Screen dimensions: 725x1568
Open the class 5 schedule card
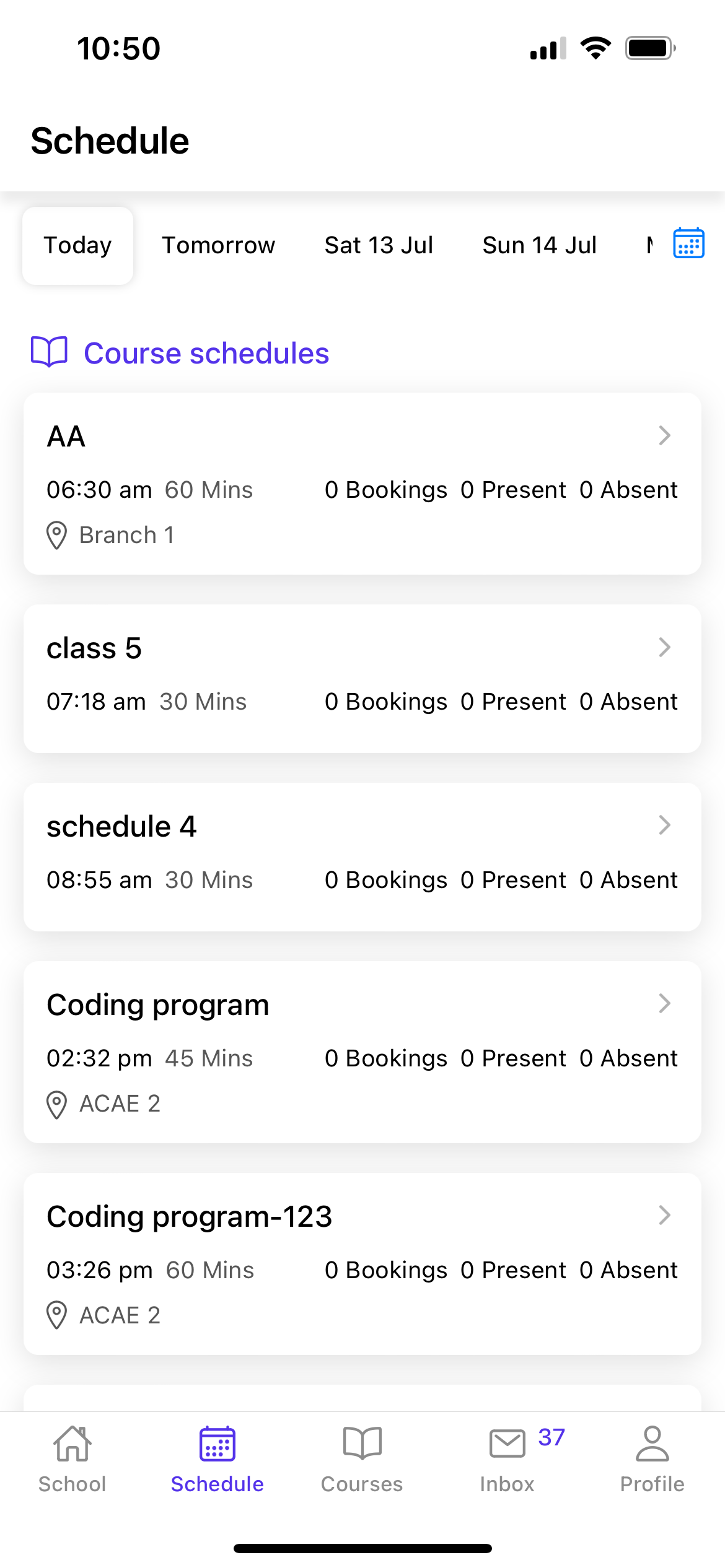click(x=362, y=679)
